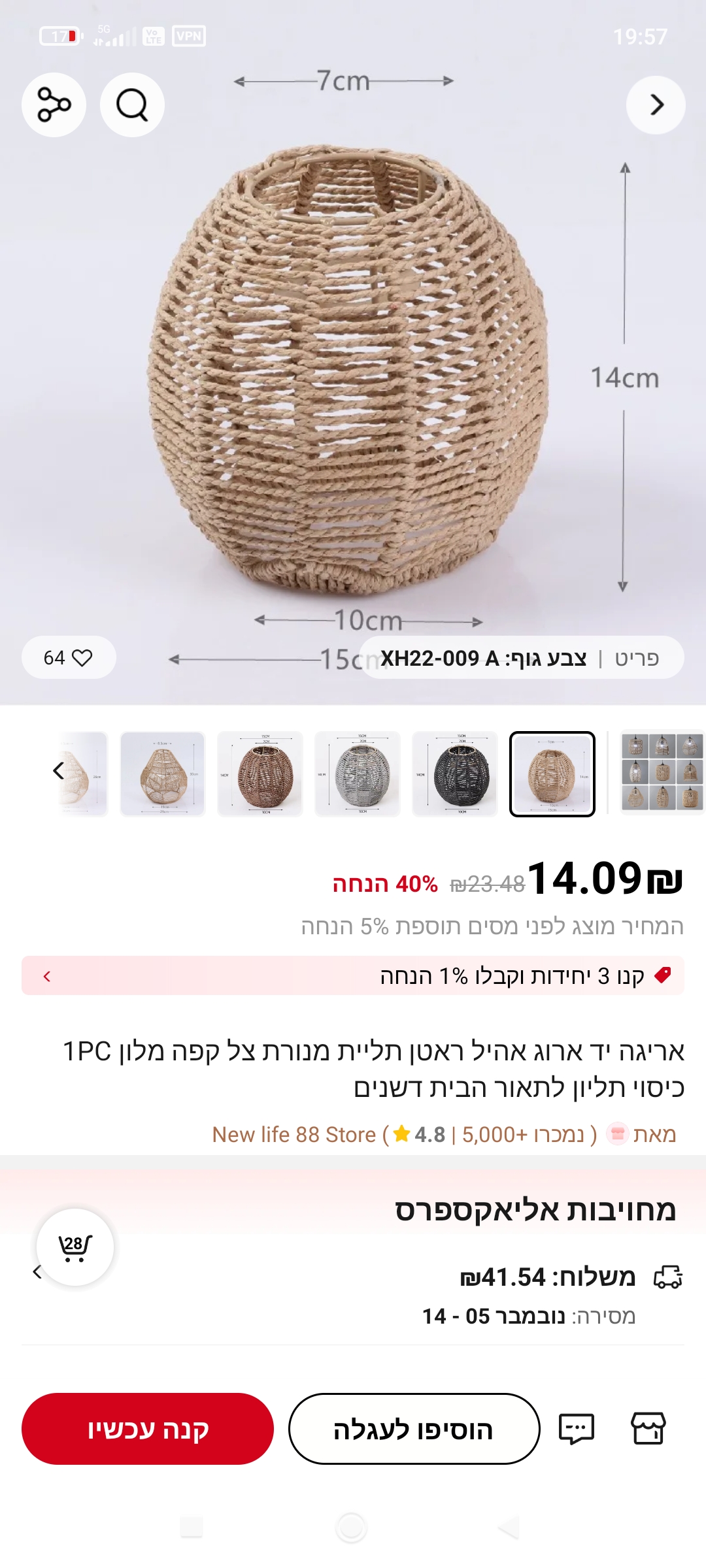Select the gray lampshade thumbnail
The height and width of the screenshot is (1568, 706).
pyautogui.click(x=358, y=774)
